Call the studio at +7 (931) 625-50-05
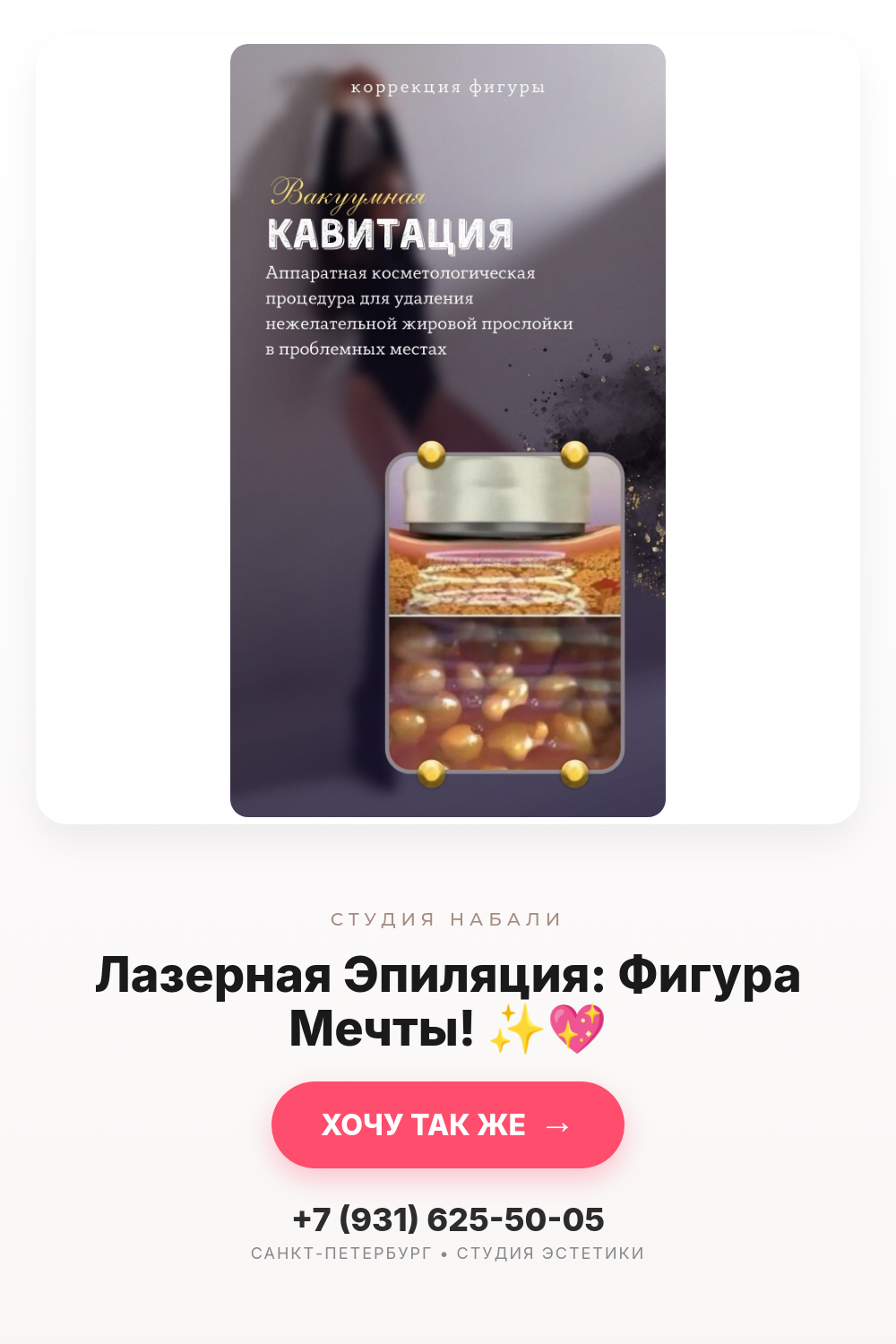Screen dimensions: 896x1344 click(x=448, y=1219)
